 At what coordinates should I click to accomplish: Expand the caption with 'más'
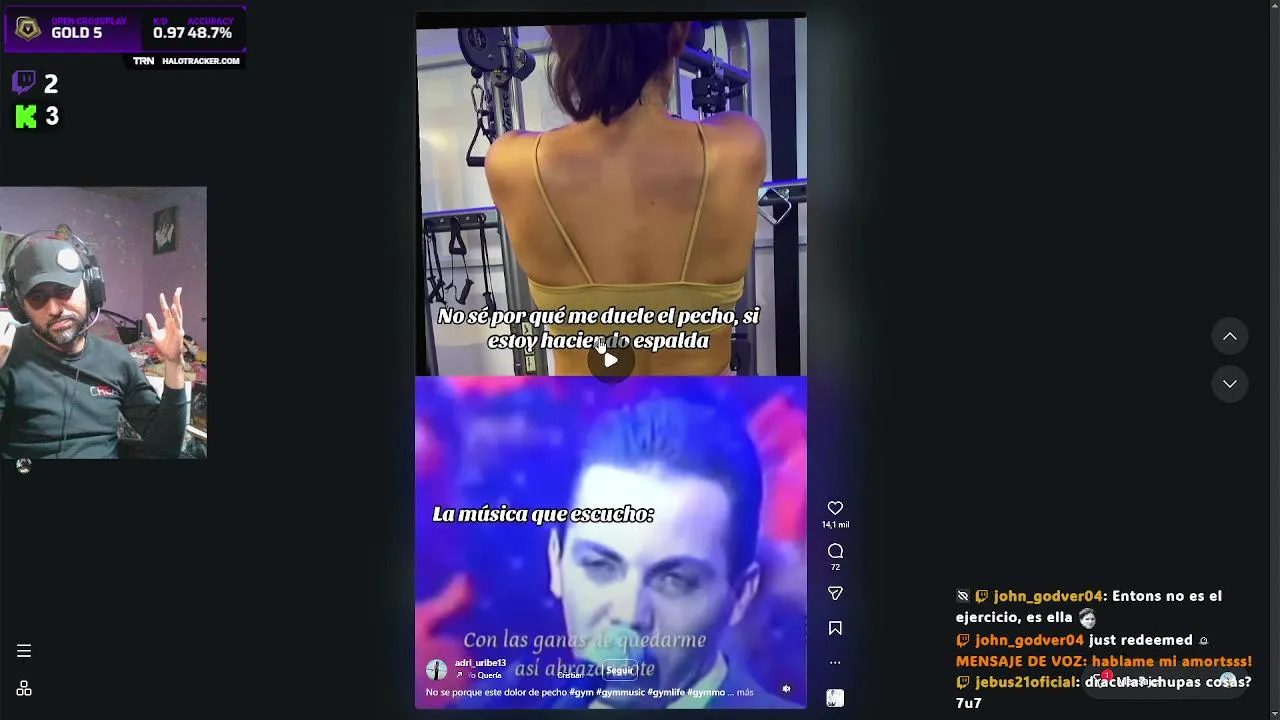tap(745, 692)
